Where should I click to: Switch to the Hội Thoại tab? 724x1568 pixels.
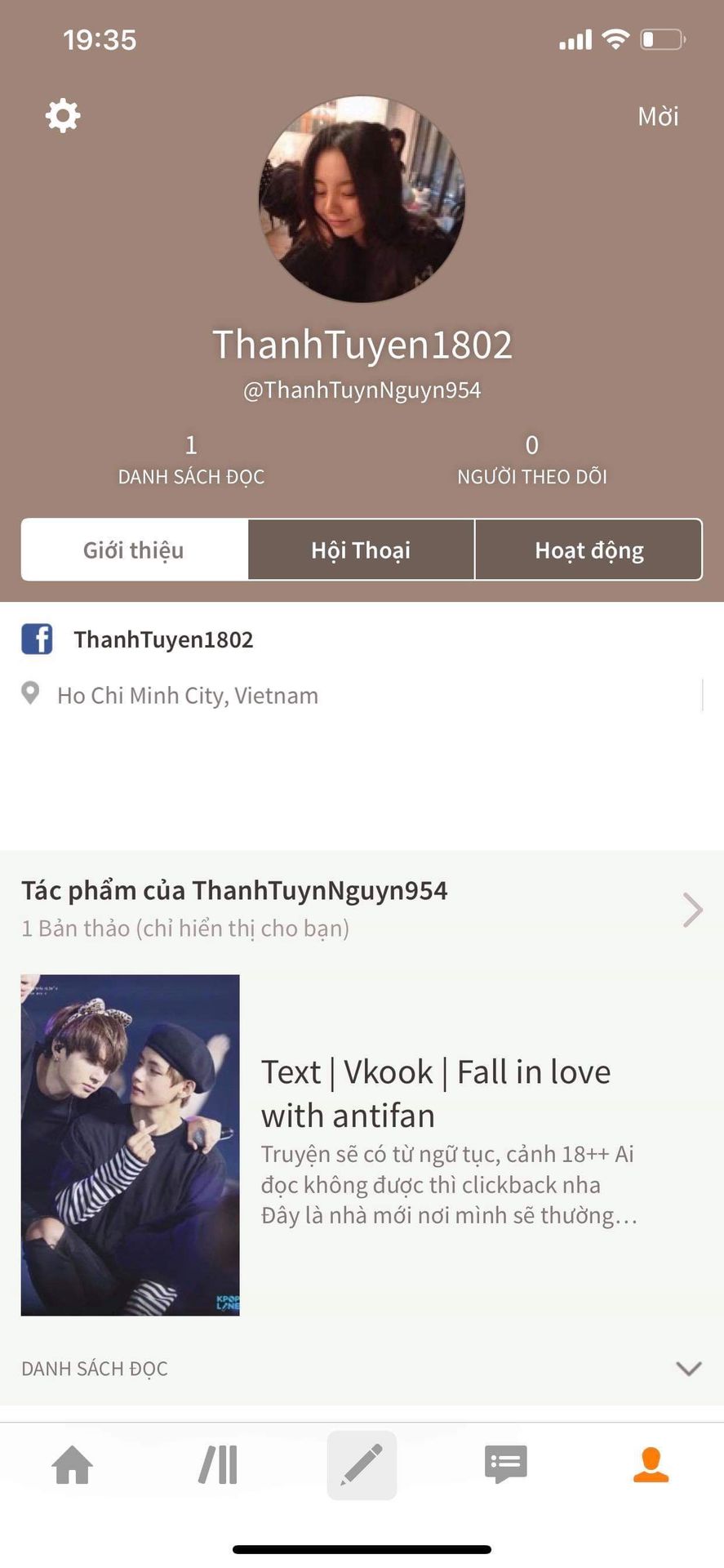(361, 550)
